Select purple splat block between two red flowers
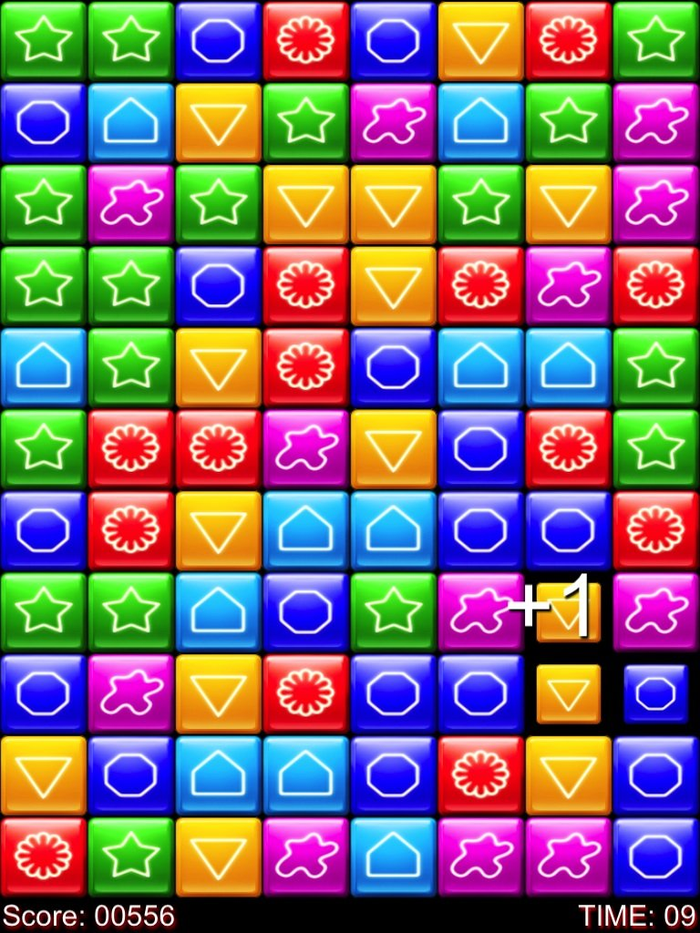Image resolution: width=700 pixels, height=933 pixels. pyautogui.click(x=569, y=286)
